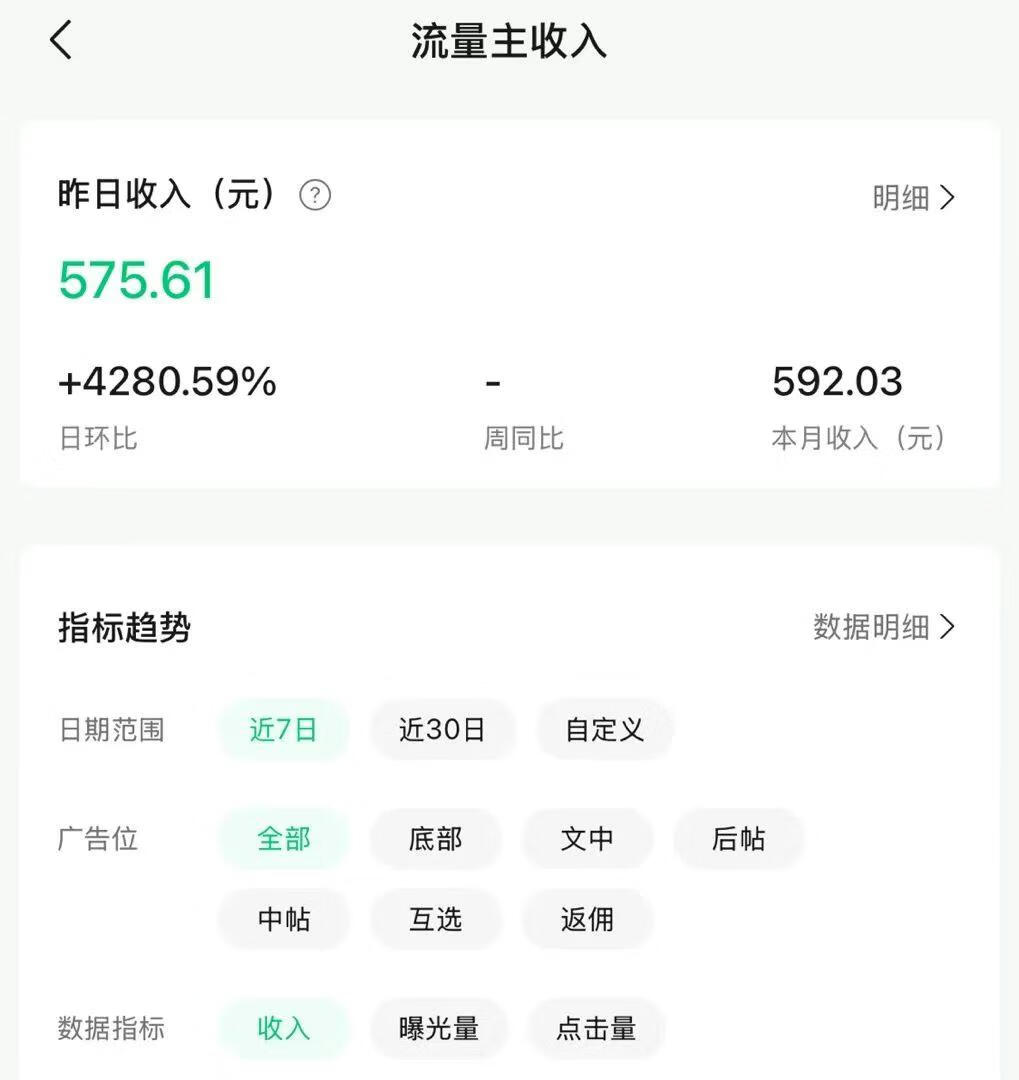Select 全部 ad placement filter
The height and width of the screenshot is (1080, 1019).
[283, 840]
